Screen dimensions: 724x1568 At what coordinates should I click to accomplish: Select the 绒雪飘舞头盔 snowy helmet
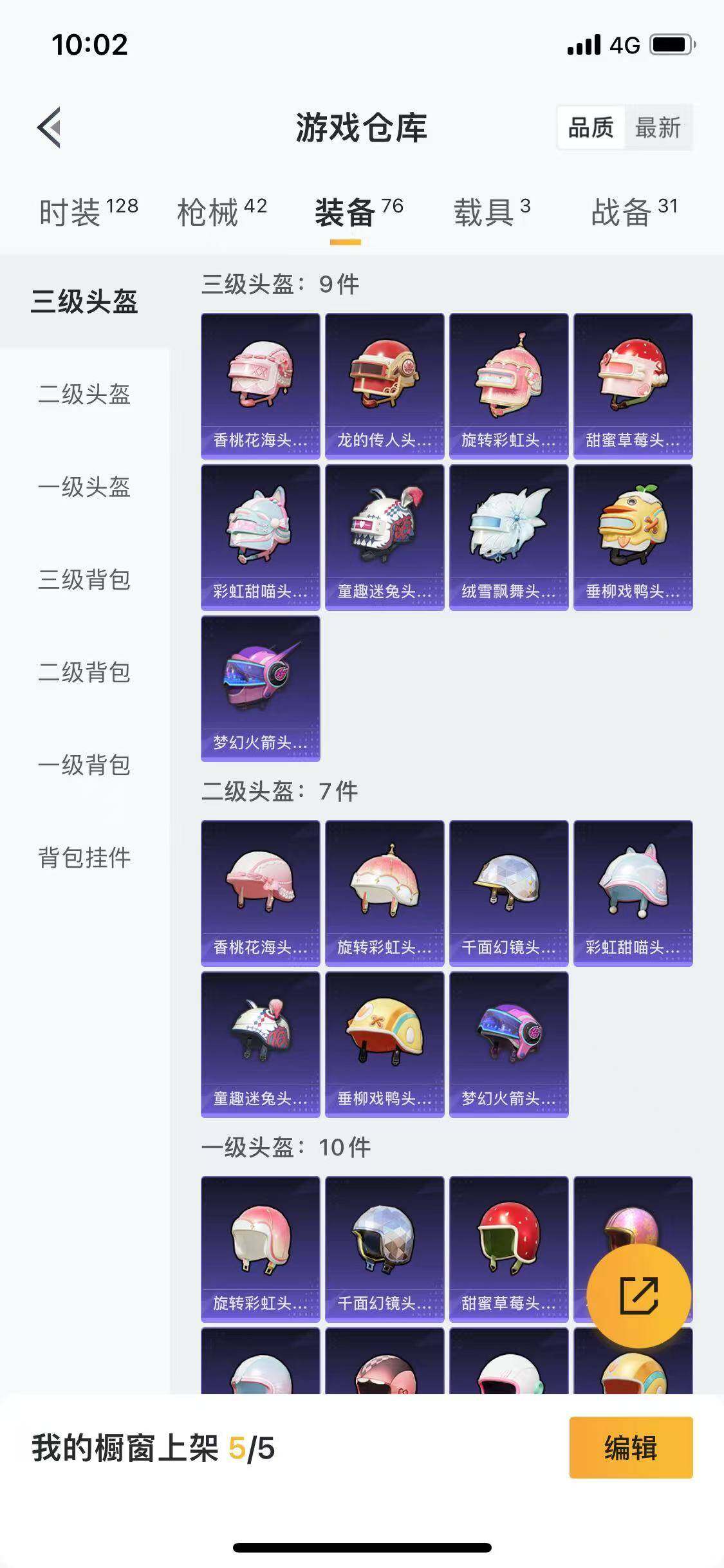[x=508, y=536]
